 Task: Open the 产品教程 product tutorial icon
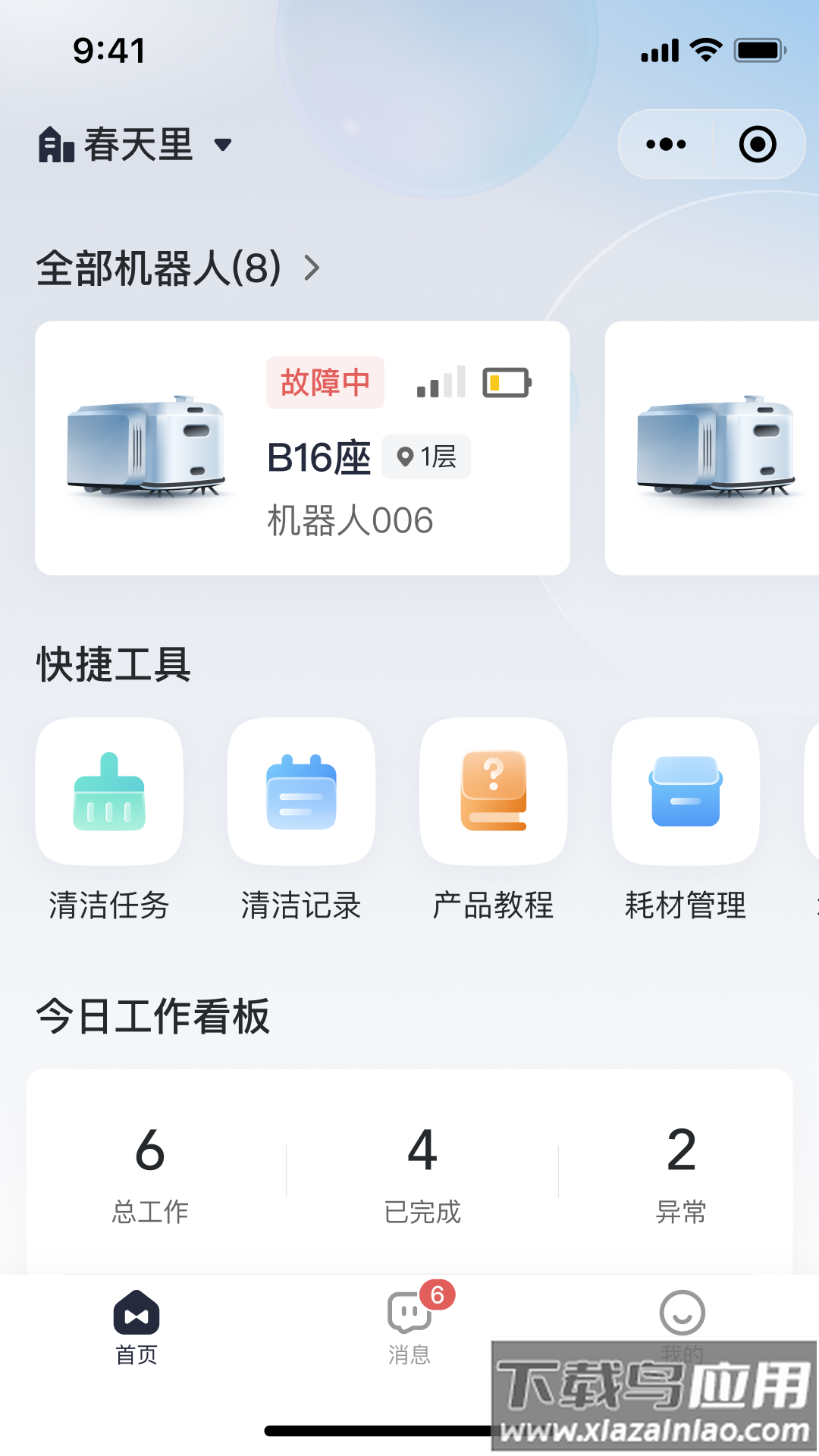493,792
